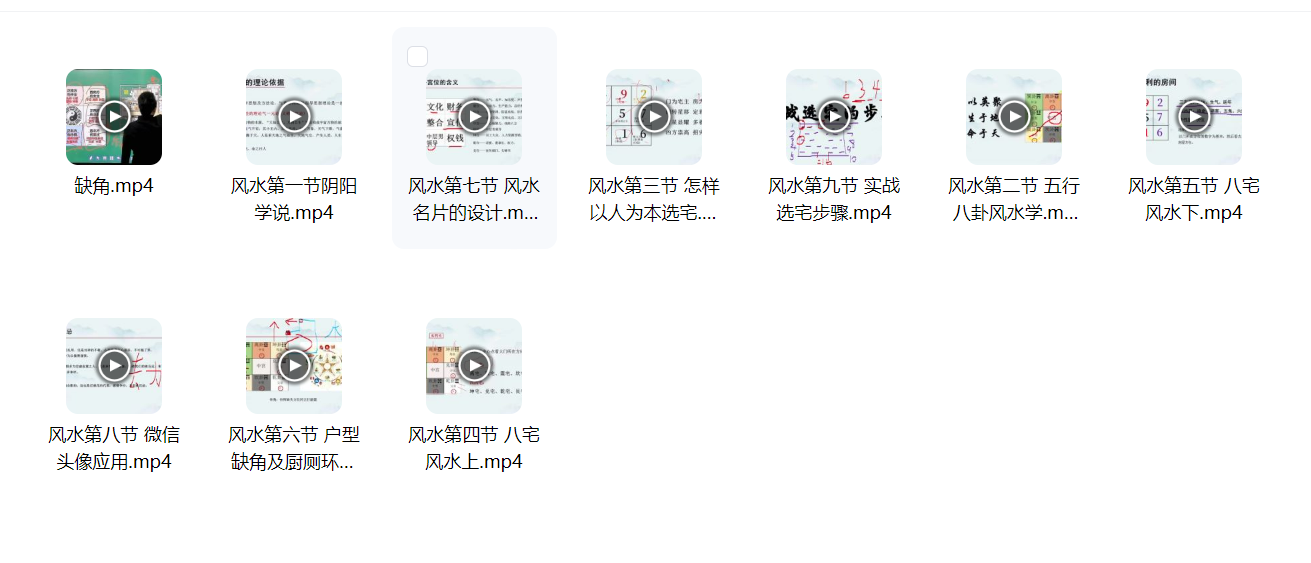1311x563 pixels.
Task: Open the 缺角.mp4 video
Action: click(x=114, y=117)
